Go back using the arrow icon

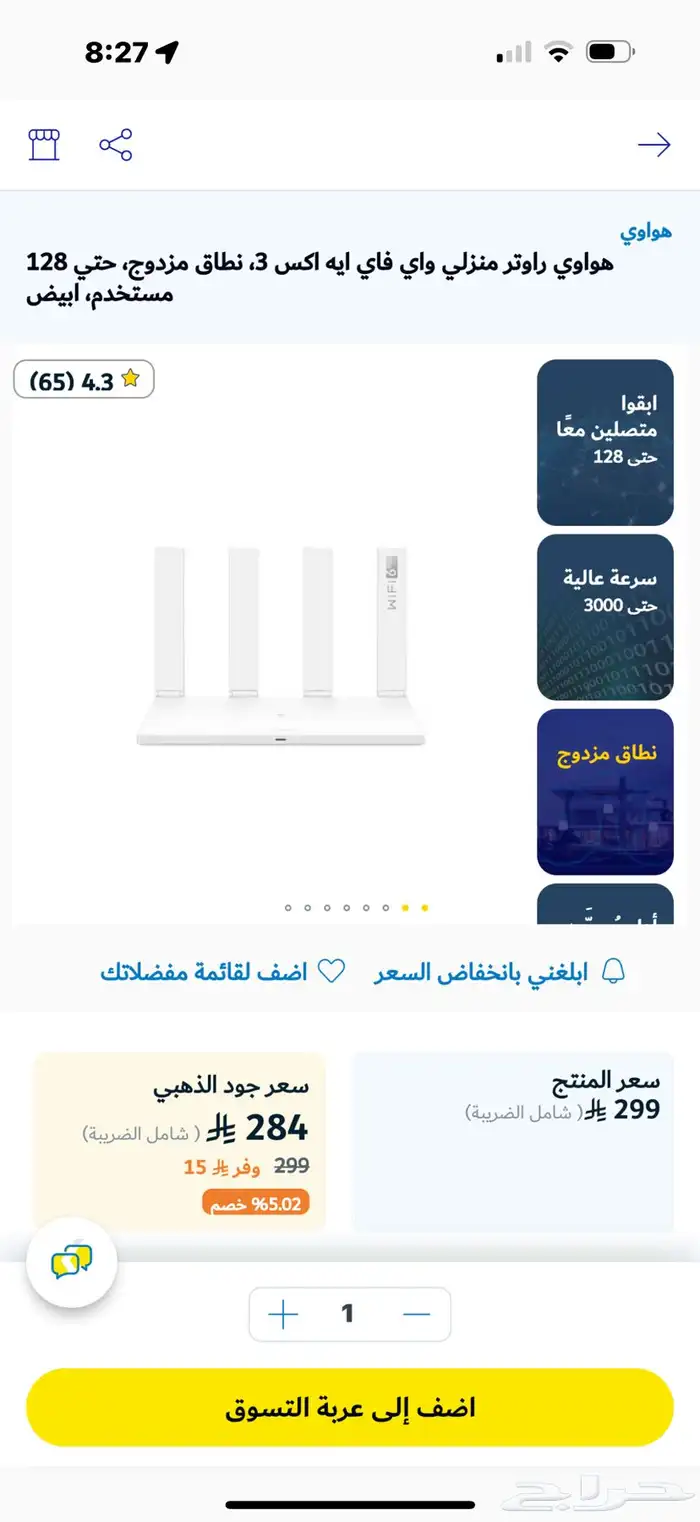click(x=654, y=146)
